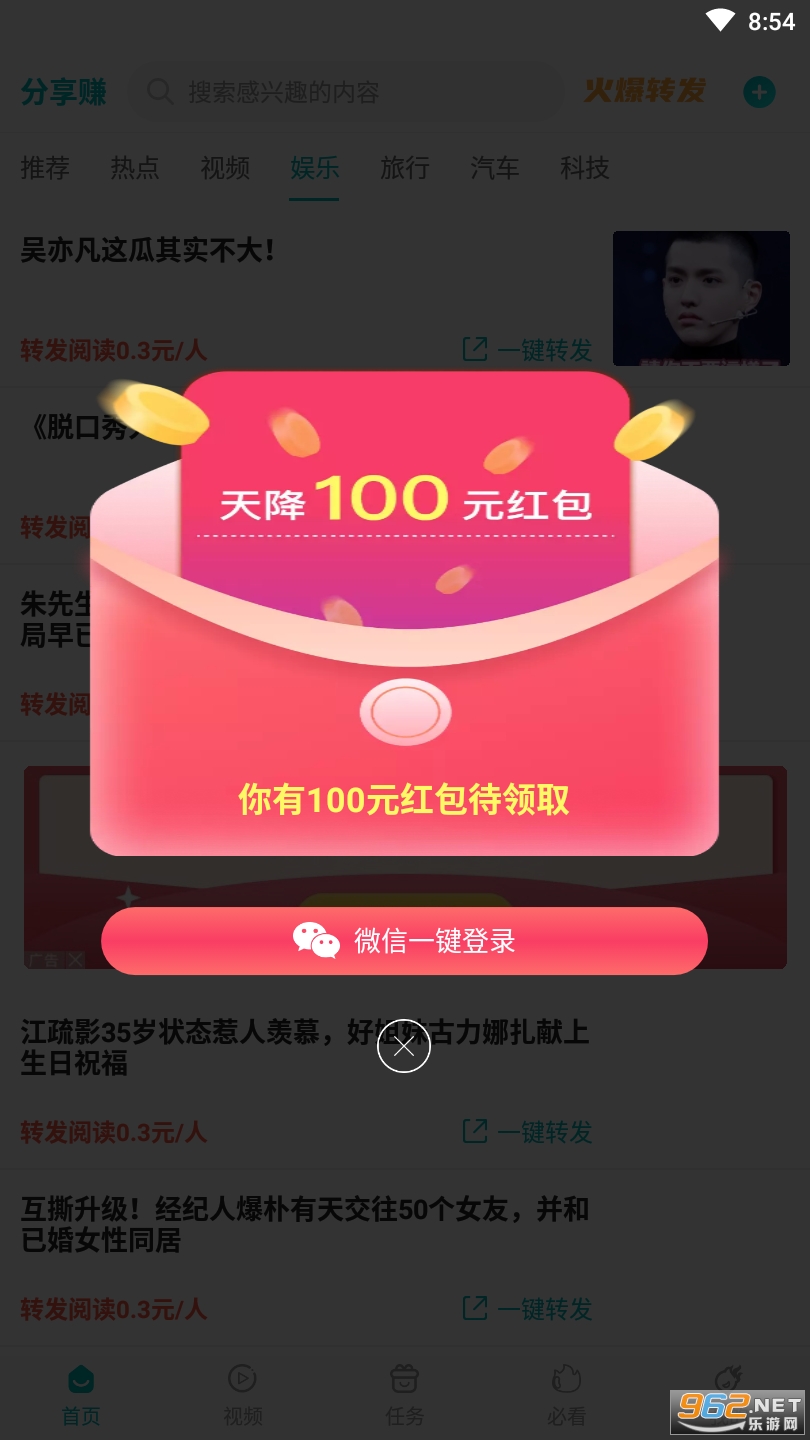Image resolution: width=810 pixels, height=1440 pixels.
Task: Open the search box 搜索感兴趣的内容
Action: [350, 93]
